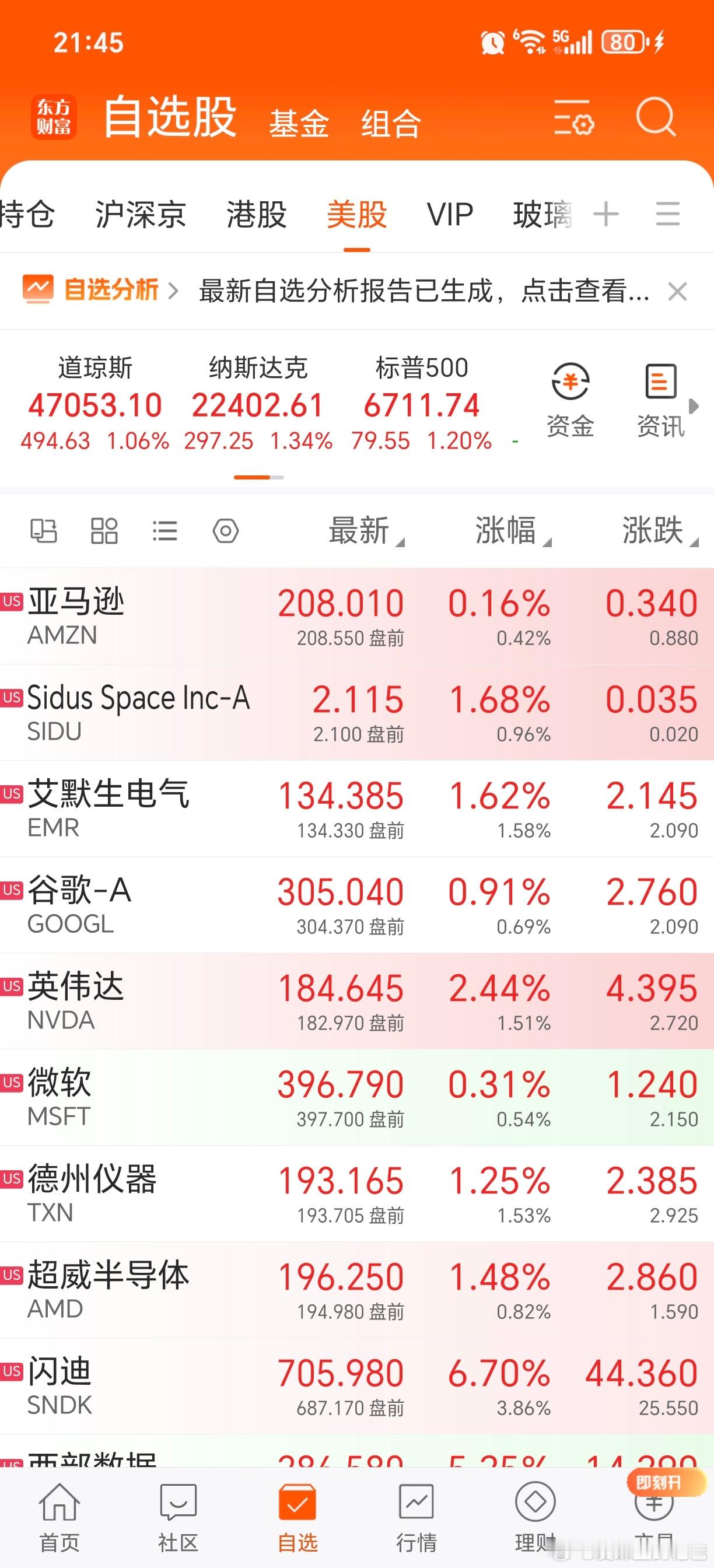This screenshot has height=1568, width=714.
Task: Open column settings via the hexagon gear icon
Action: point(226,531)
